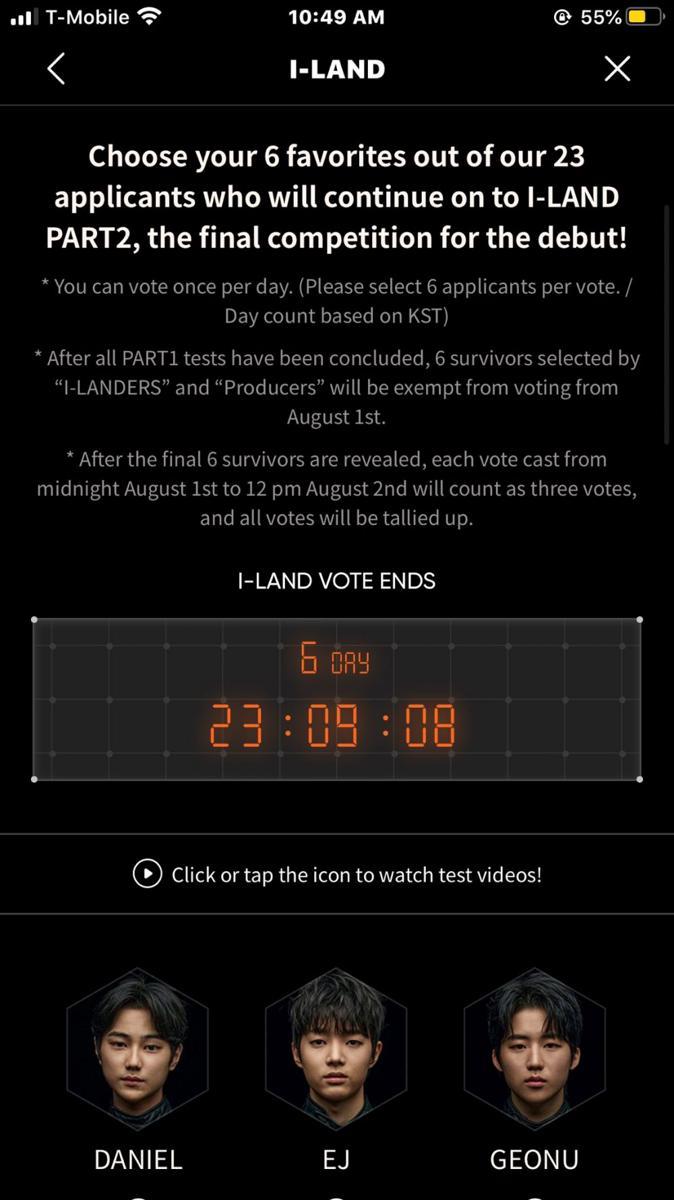
Task: Close the I-LAND voting page
Action: pos(618,69)
